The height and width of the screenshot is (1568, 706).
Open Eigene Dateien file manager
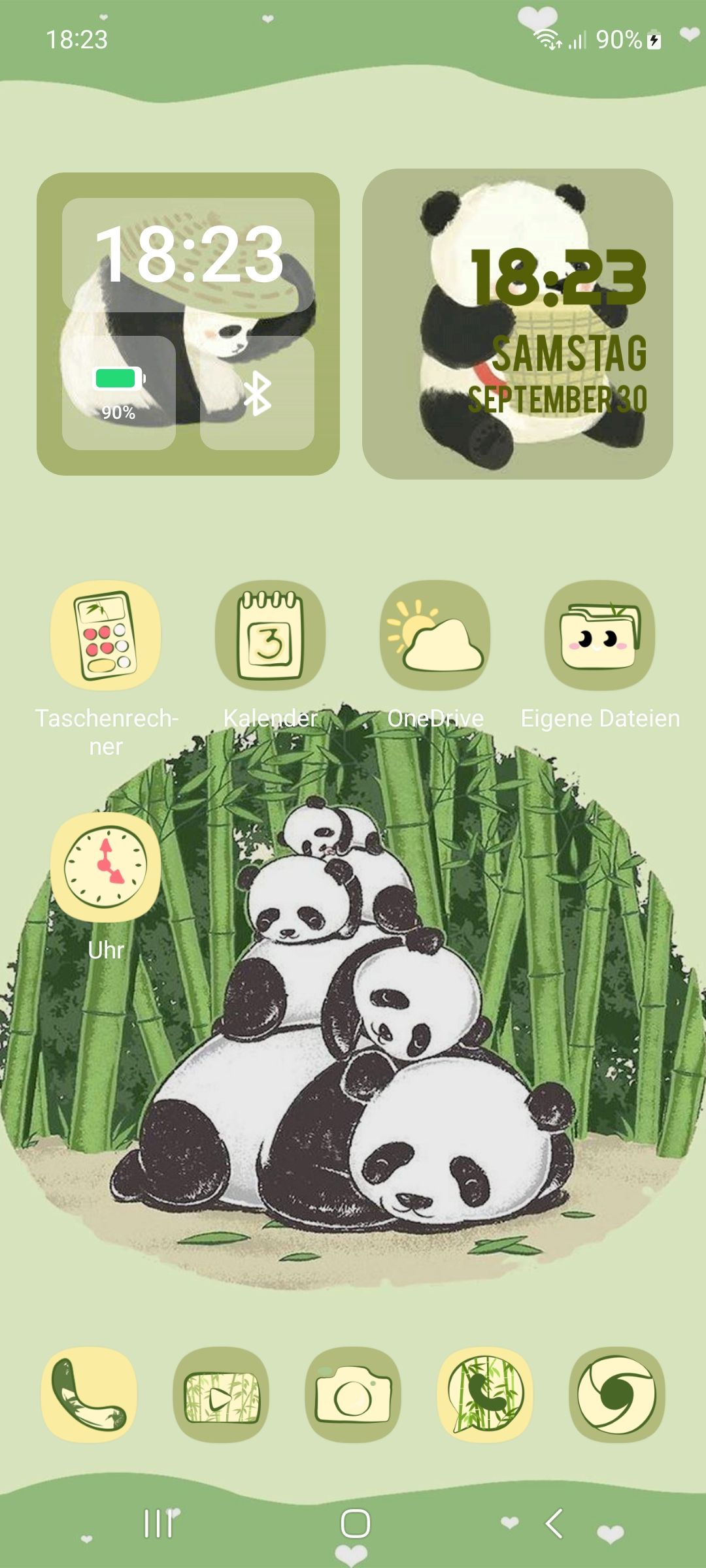tap(600, 635)
